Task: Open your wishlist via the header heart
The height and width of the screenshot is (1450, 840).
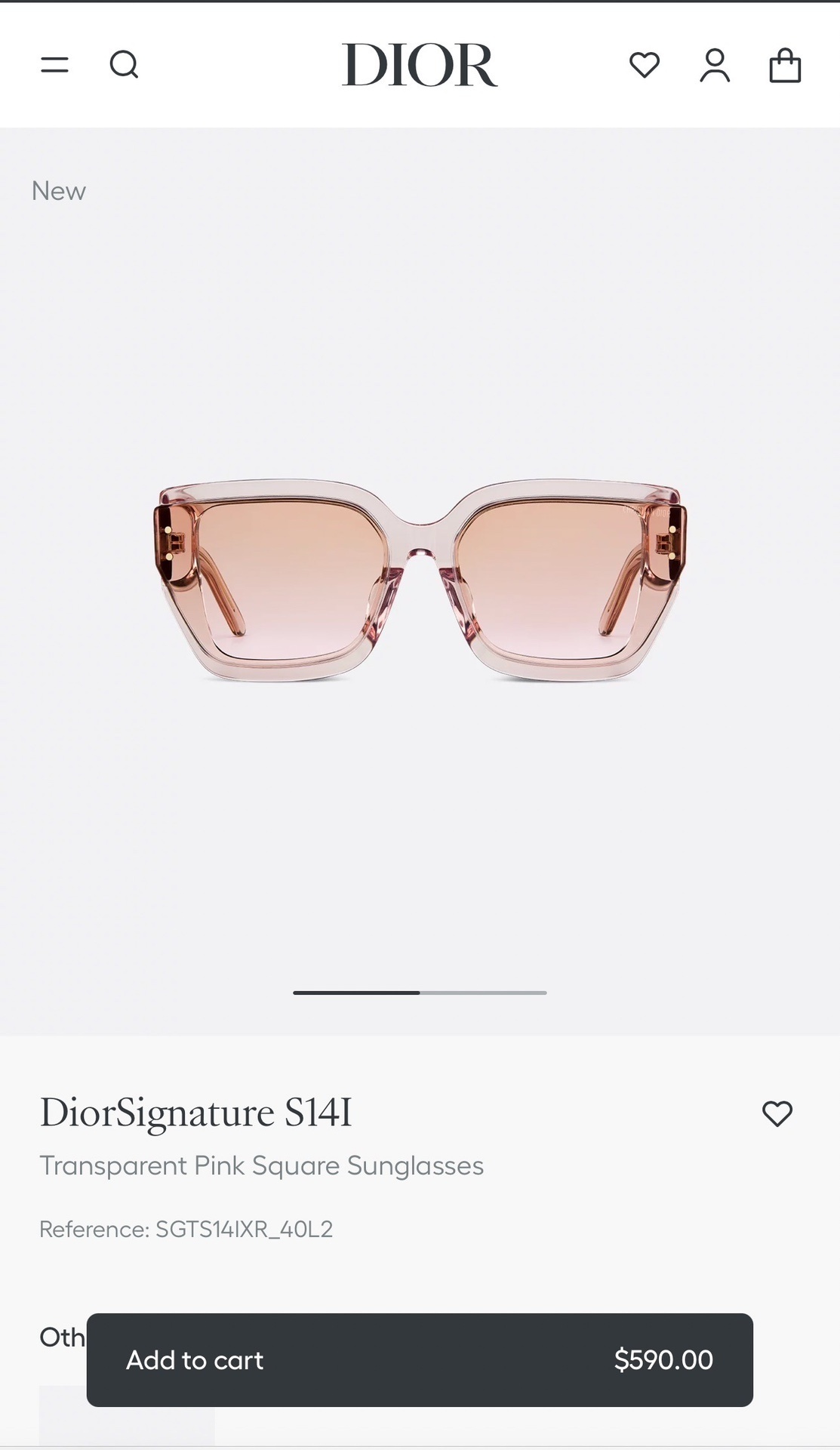Action: (x=644, y=66)
